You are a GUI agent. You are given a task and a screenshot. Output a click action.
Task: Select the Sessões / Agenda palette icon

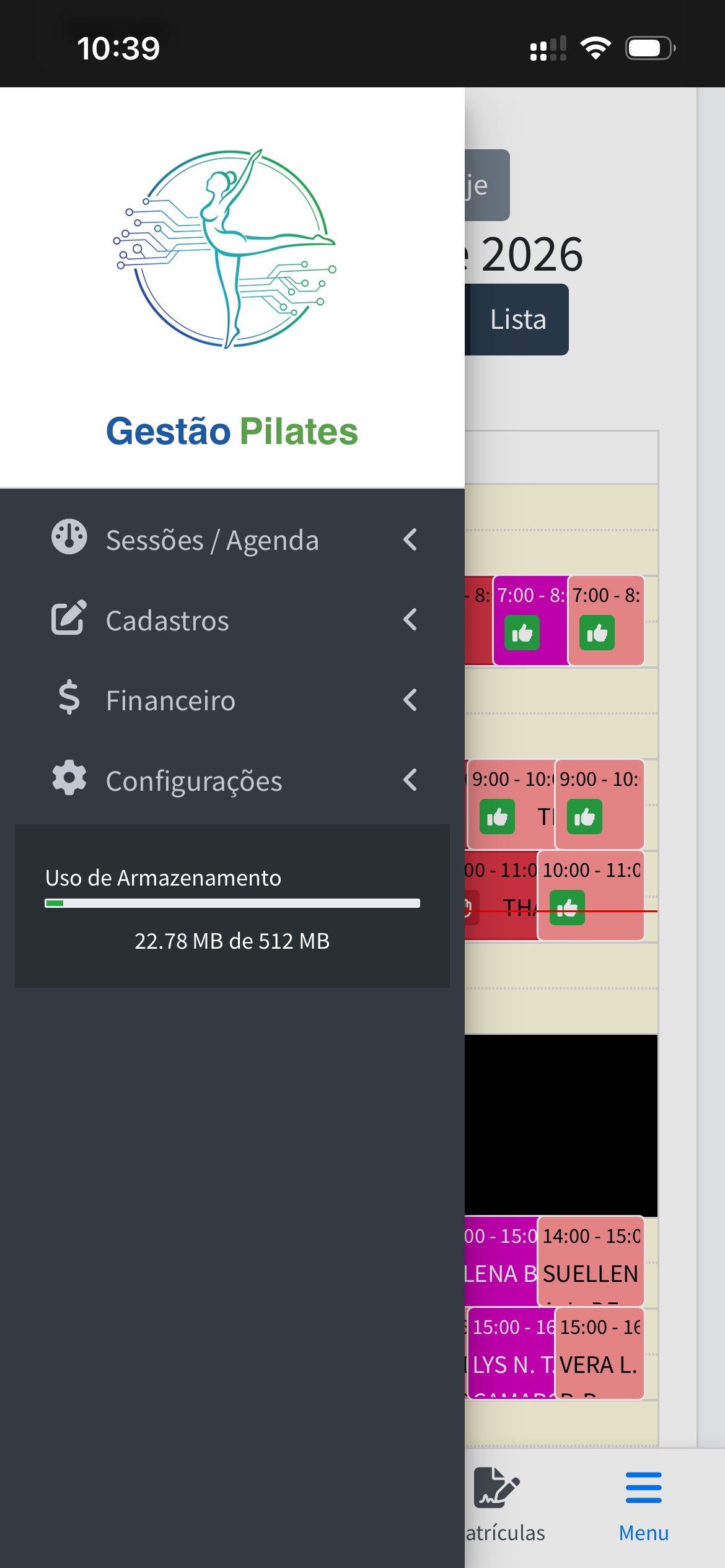(x=68, y=538)
